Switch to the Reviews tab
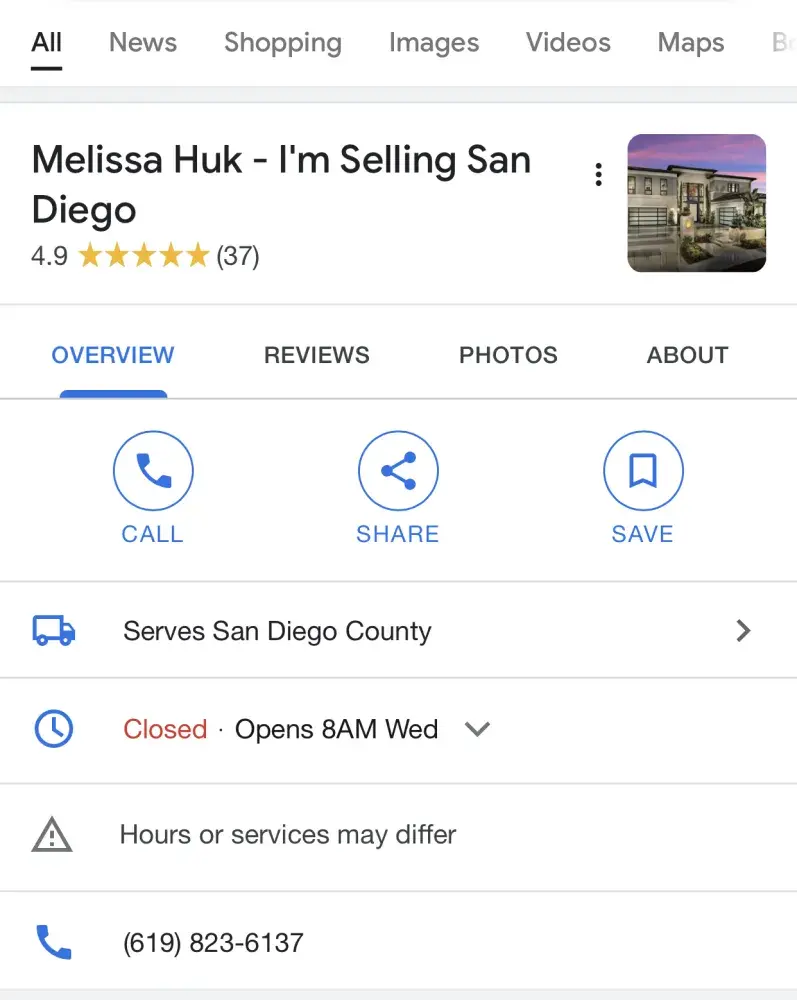 pos(316,355)
